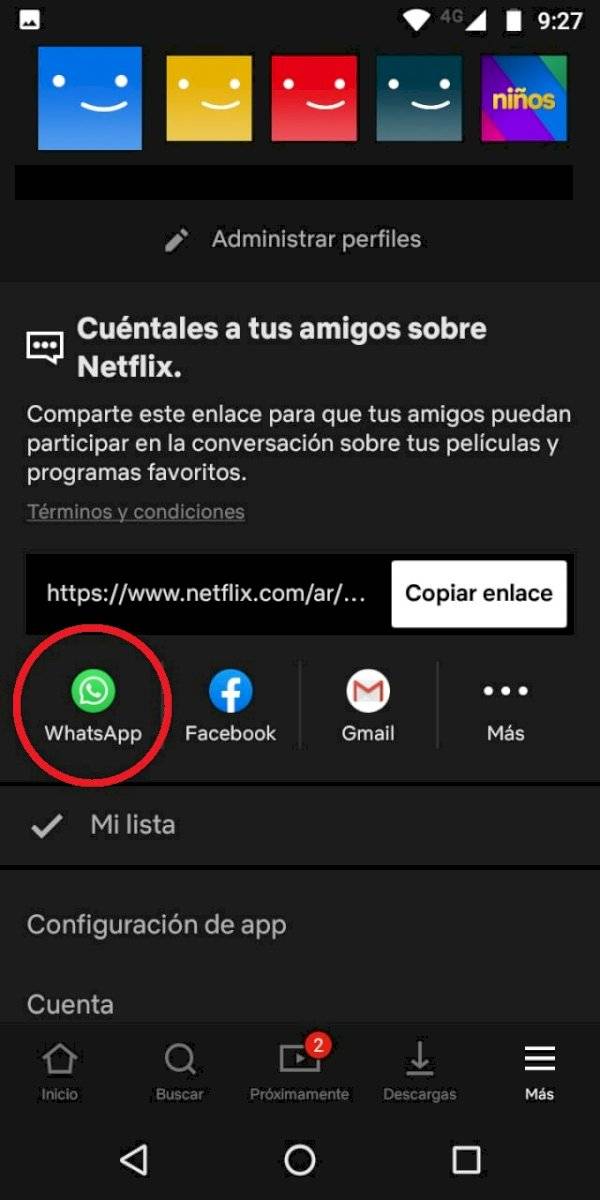Viewport: 600px width, 1200px height.
Task: Open the Próximamente tab
Action: (299, 1071)
